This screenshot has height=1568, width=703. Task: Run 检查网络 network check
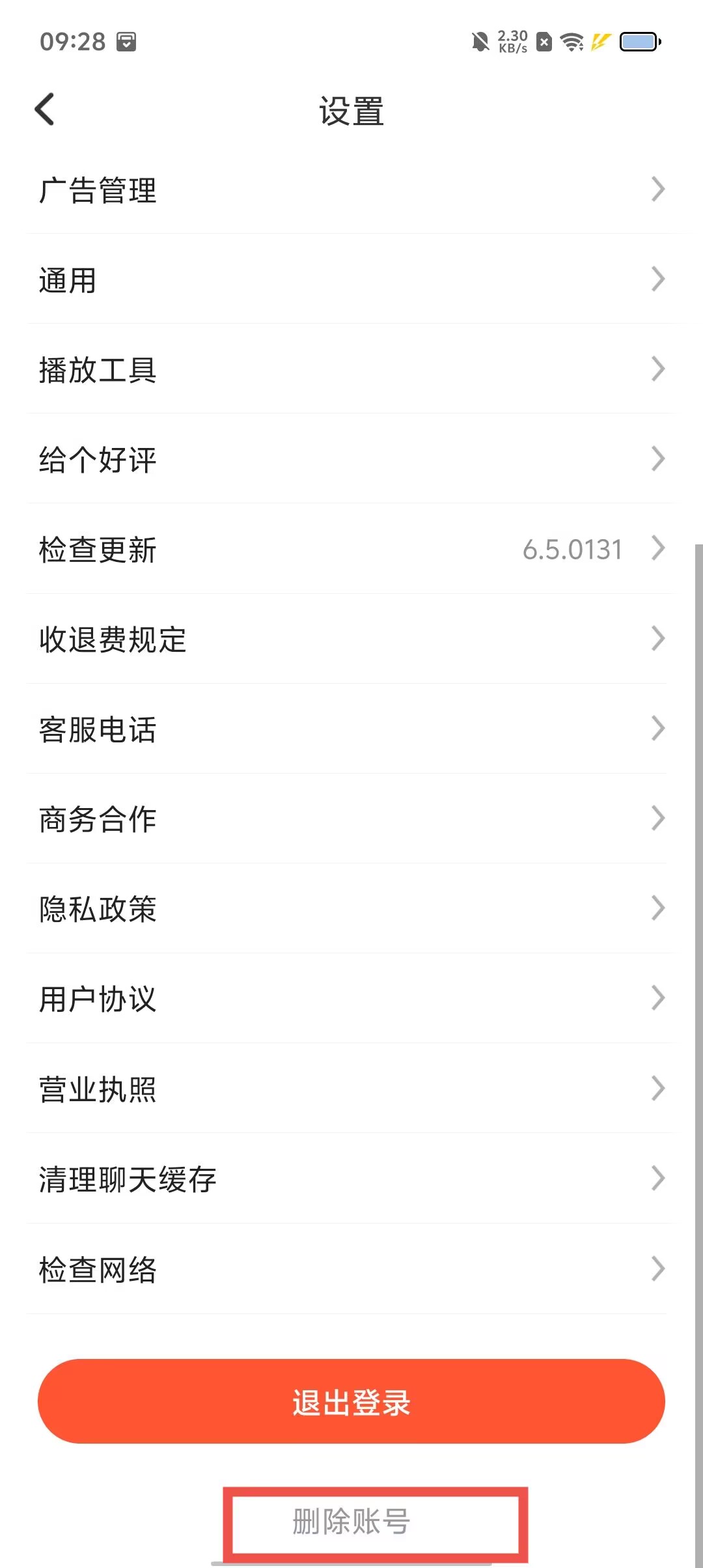click(351, 1269)
